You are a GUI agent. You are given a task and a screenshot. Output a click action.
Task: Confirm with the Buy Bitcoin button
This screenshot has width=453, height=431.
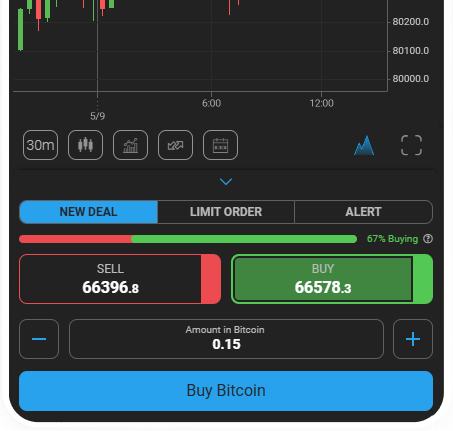pyautogui.click(x=226, y=391)
